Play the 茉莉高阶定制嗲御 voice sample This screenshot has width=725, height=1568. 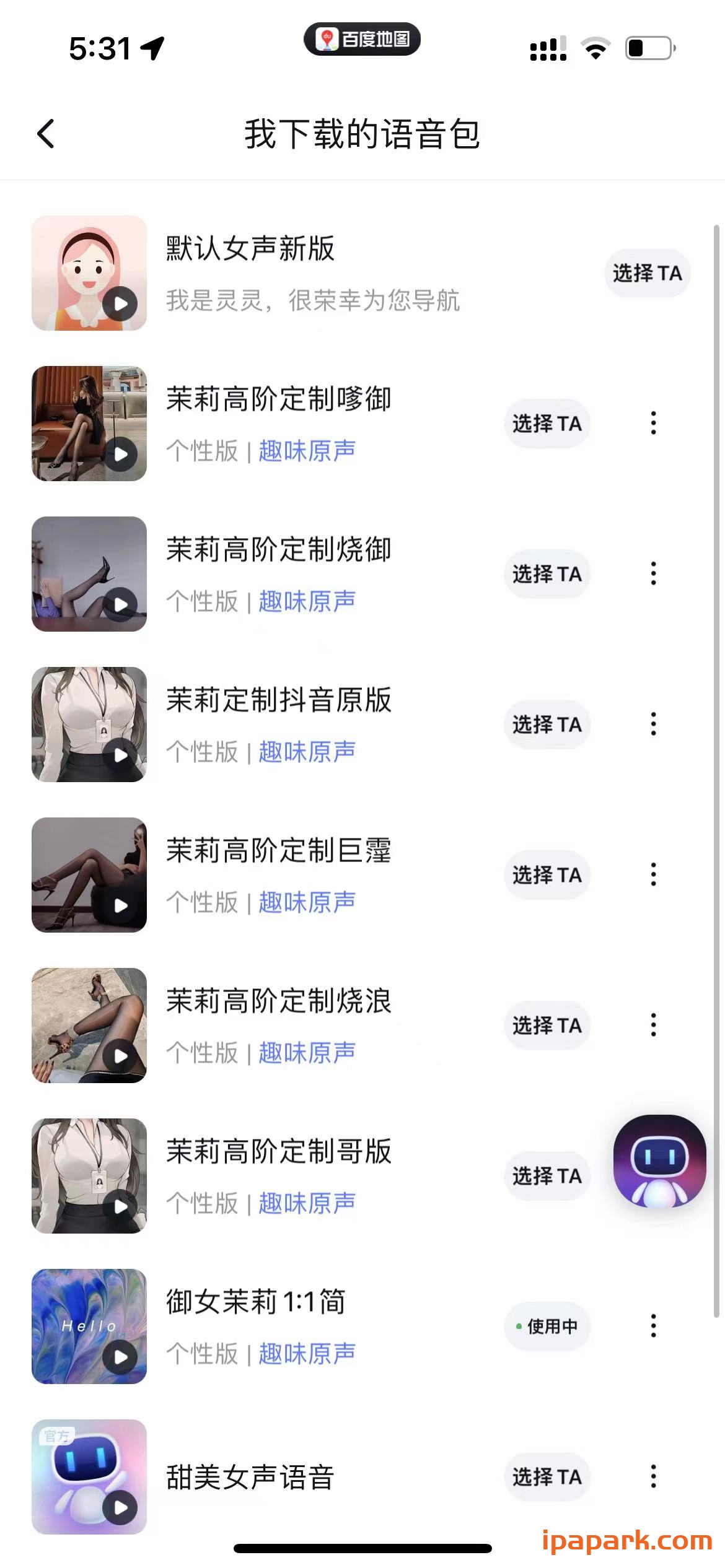121,453
